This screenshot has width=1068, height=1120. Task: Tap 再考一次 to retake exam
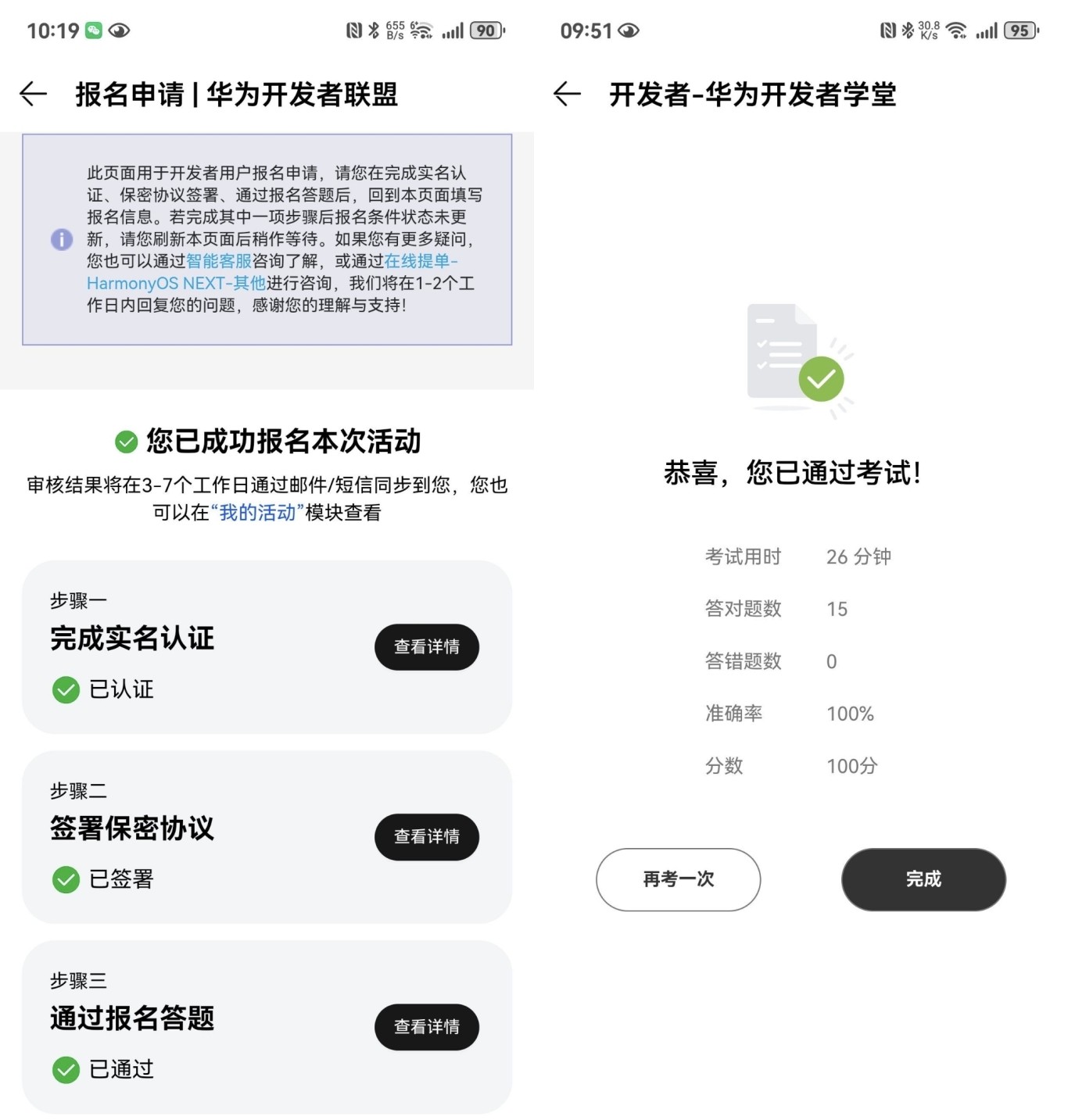pyautogui.click(x=678, y=879)
